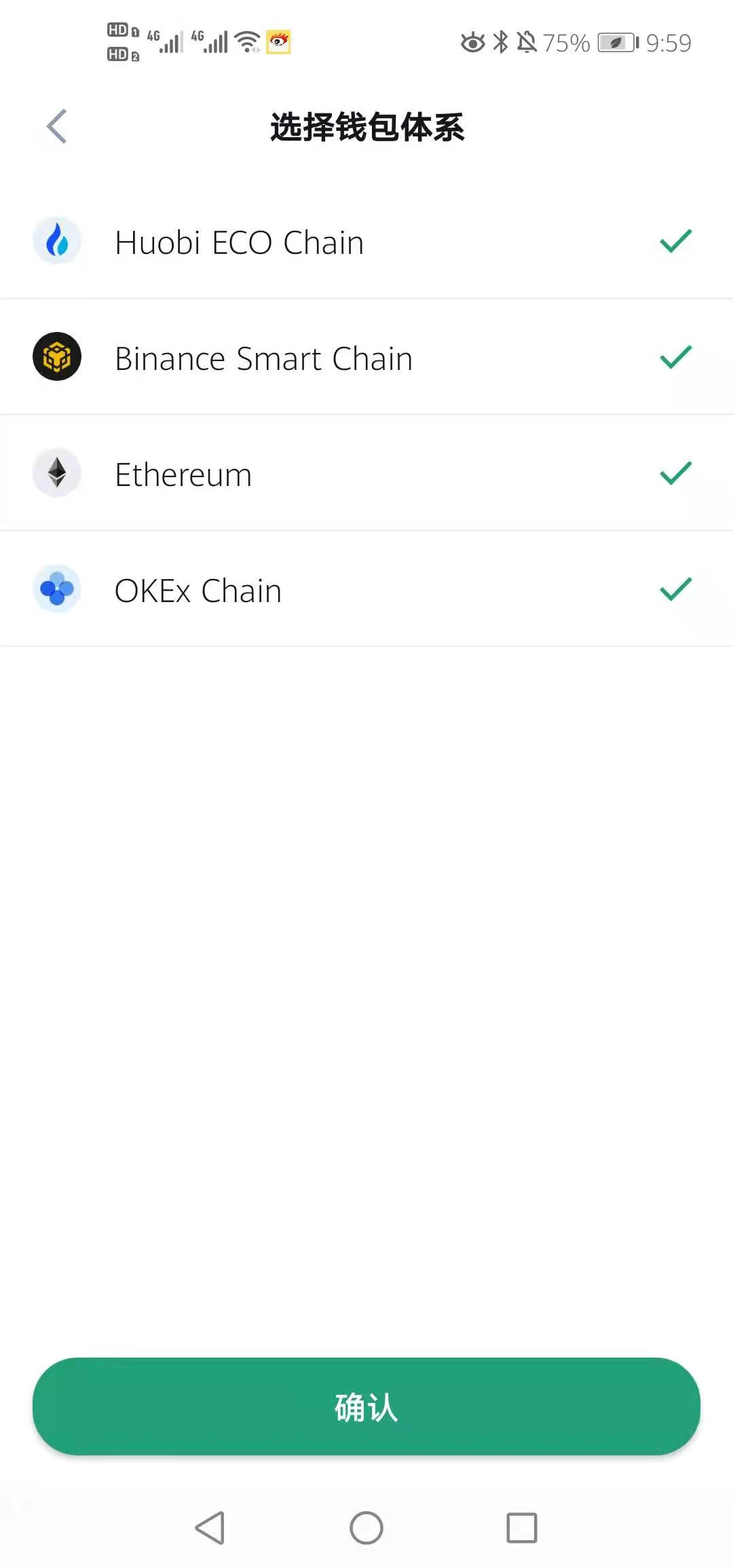Tap the system home button

pyautogui.click(x=366, y=1528)
